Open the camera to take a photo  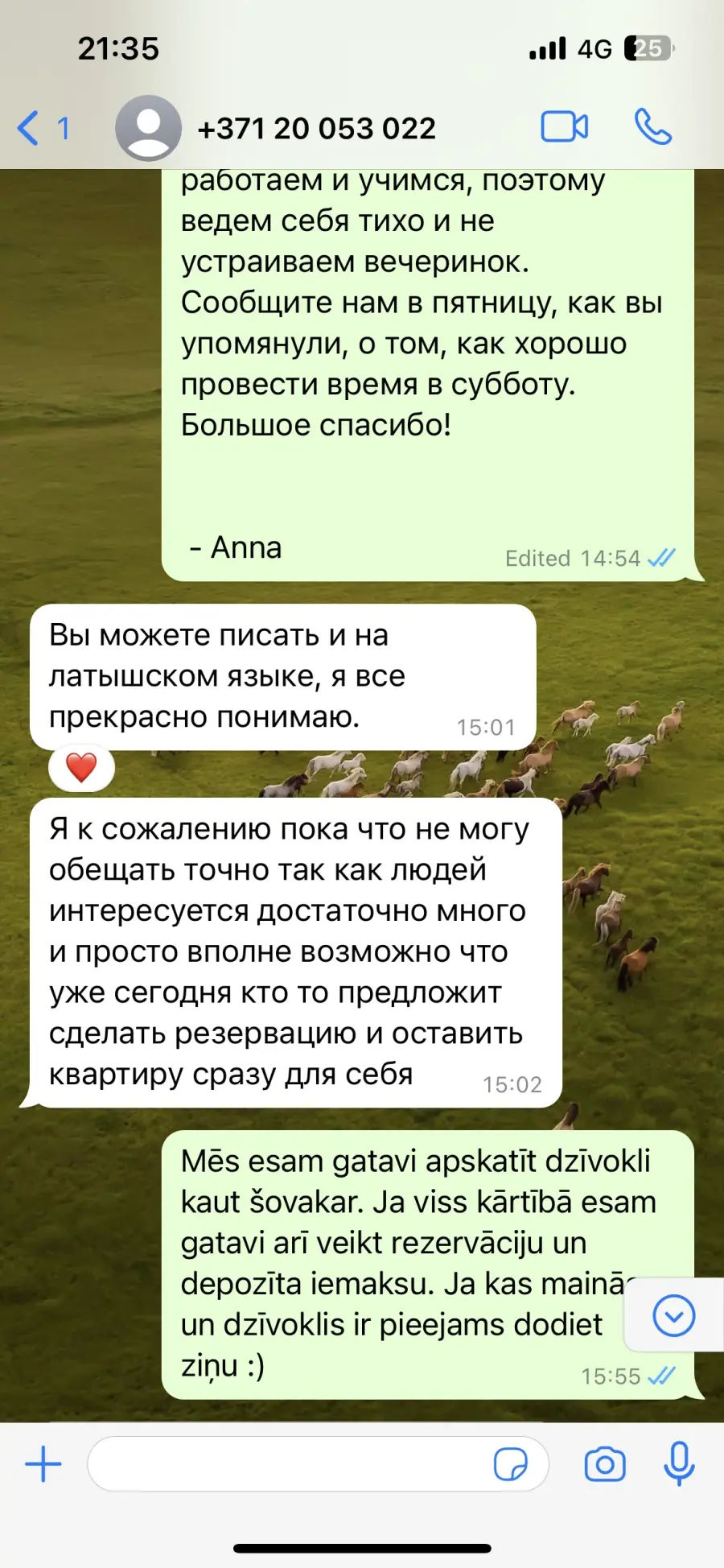click(x=605, y=1464)
